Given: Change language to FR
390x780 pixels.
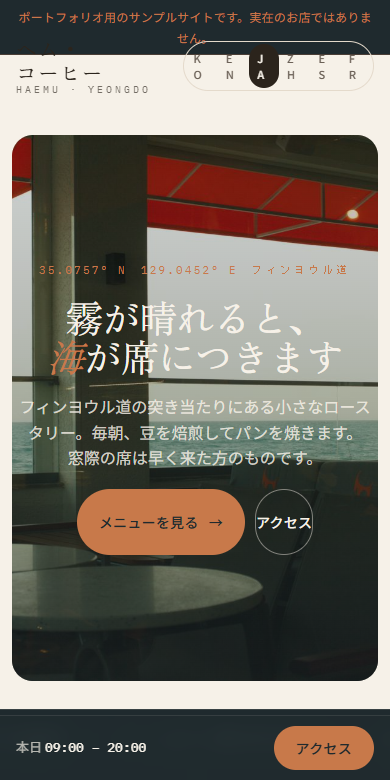Looking at the screenshot, I should [x=353, y=67].
